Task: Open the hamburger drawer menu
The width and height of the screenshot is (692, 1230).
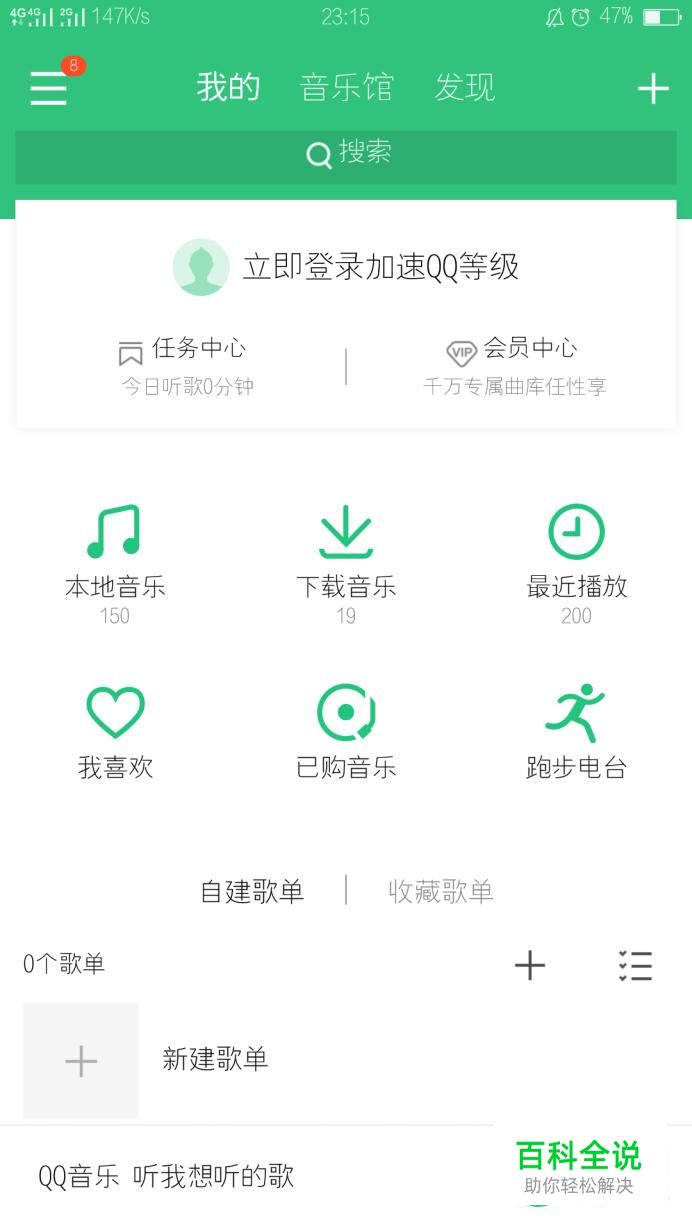Action: [x=48, y=89]
